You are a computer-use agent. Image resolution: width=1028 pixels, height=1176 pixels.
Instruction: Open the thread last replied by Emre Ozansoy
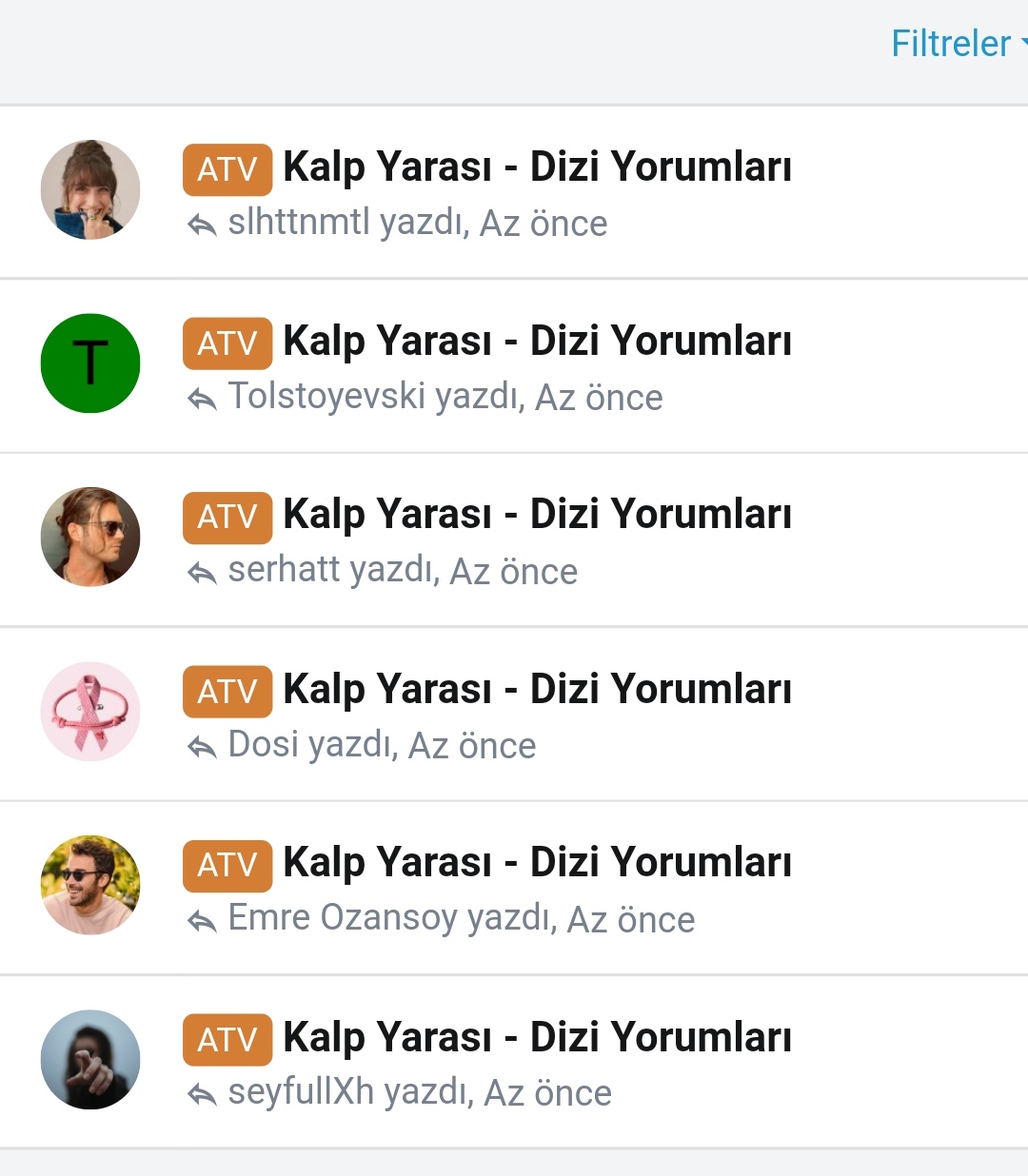coord(536,863)
